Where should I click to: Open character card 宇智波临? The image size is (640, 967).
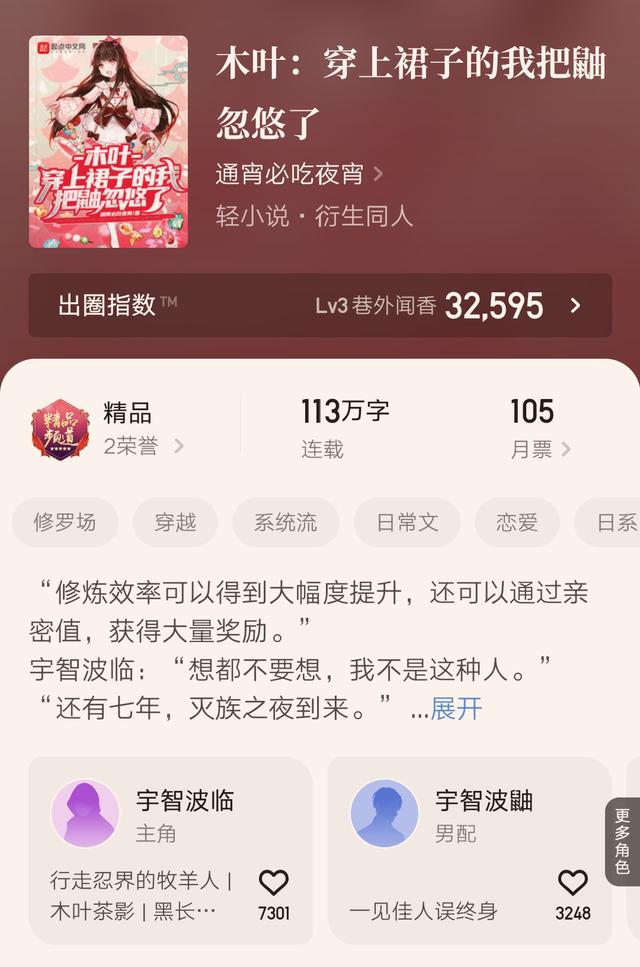150,815
